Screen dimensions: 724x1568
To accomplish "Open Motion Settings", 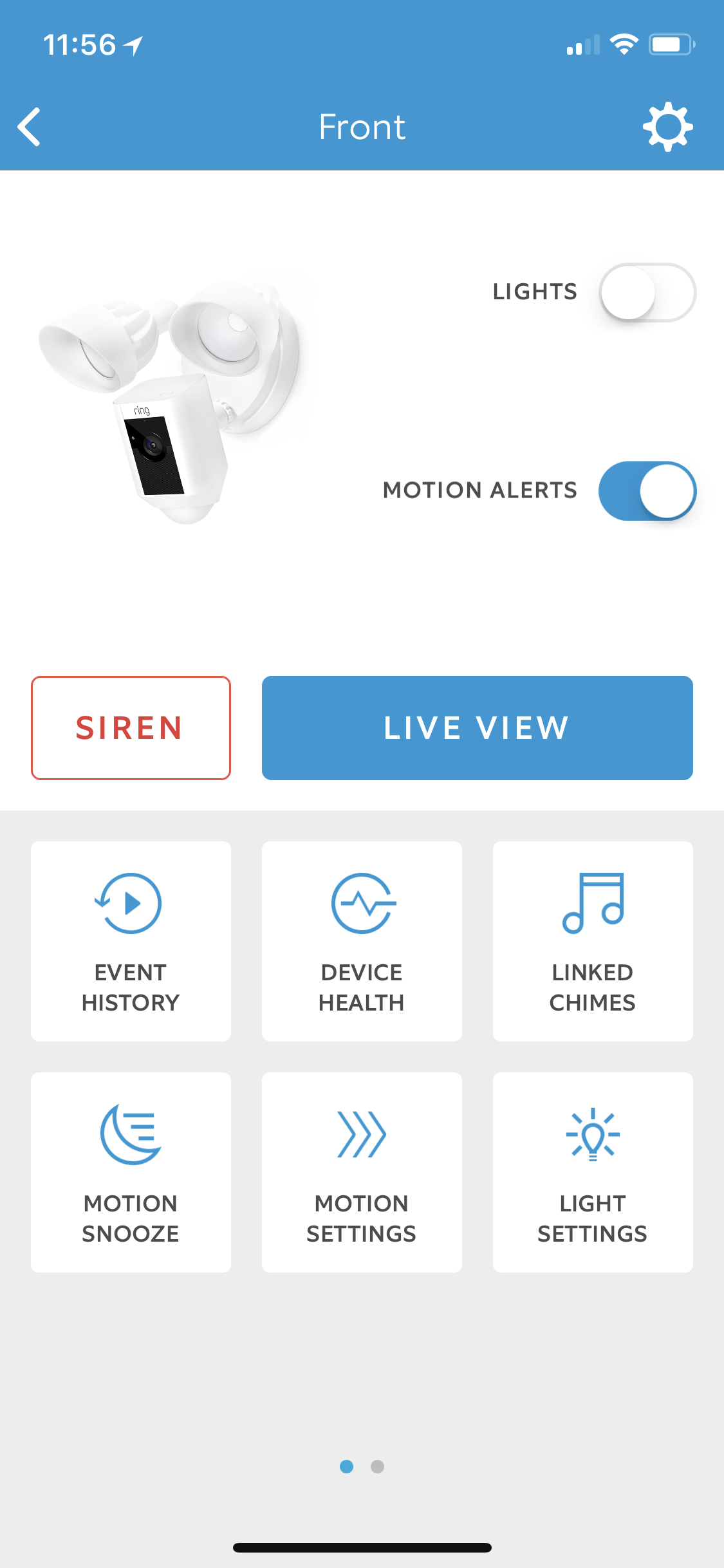I will (362, 1171).
